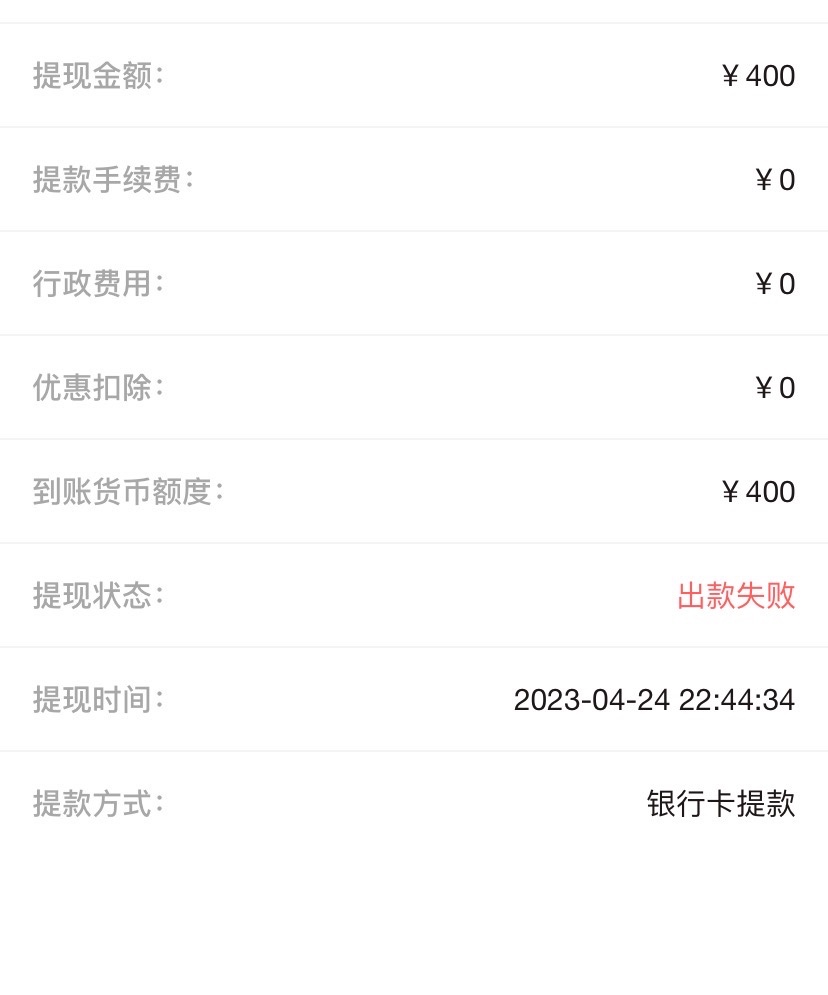Select the 提款方式 label
Image resolution: width=828 pixels, height=995 pixels.
[97, 803]
